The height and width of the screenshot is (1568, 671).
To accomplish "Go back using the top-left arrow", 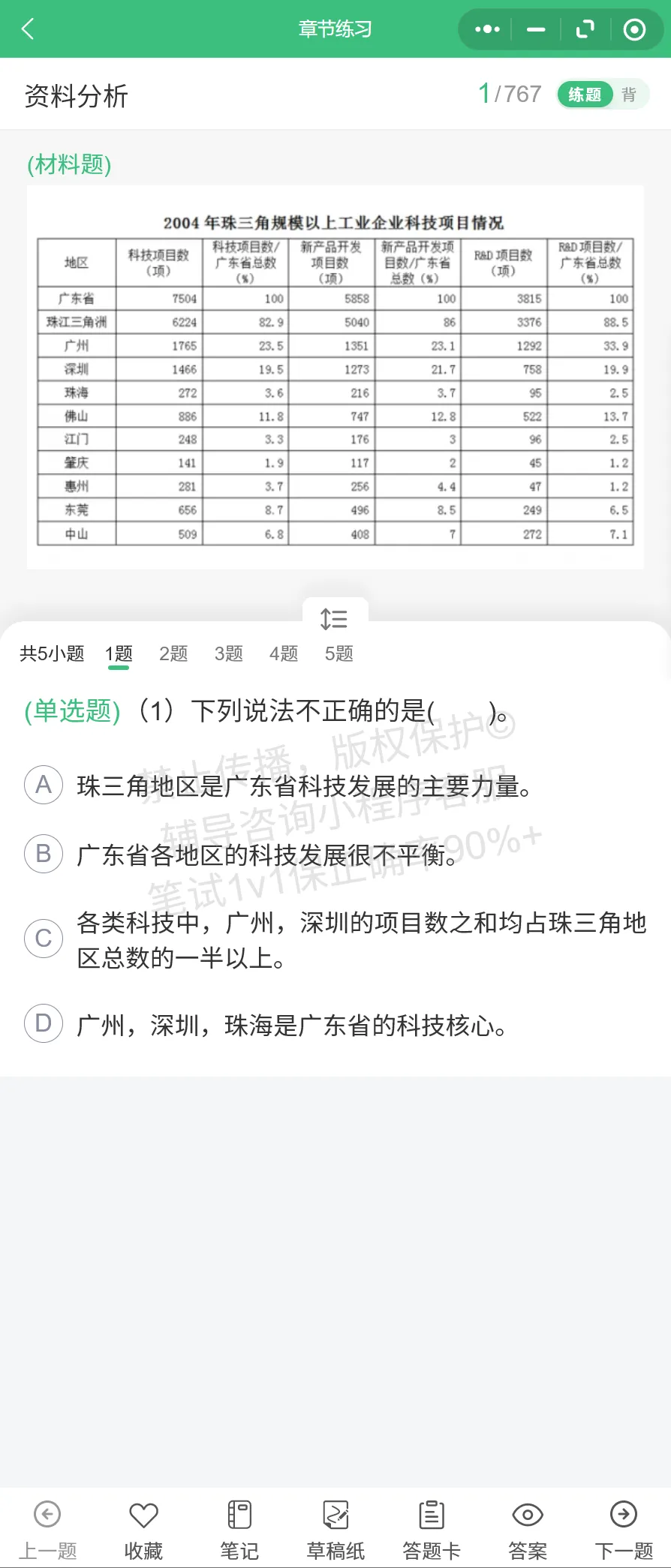I will (29, 29).
